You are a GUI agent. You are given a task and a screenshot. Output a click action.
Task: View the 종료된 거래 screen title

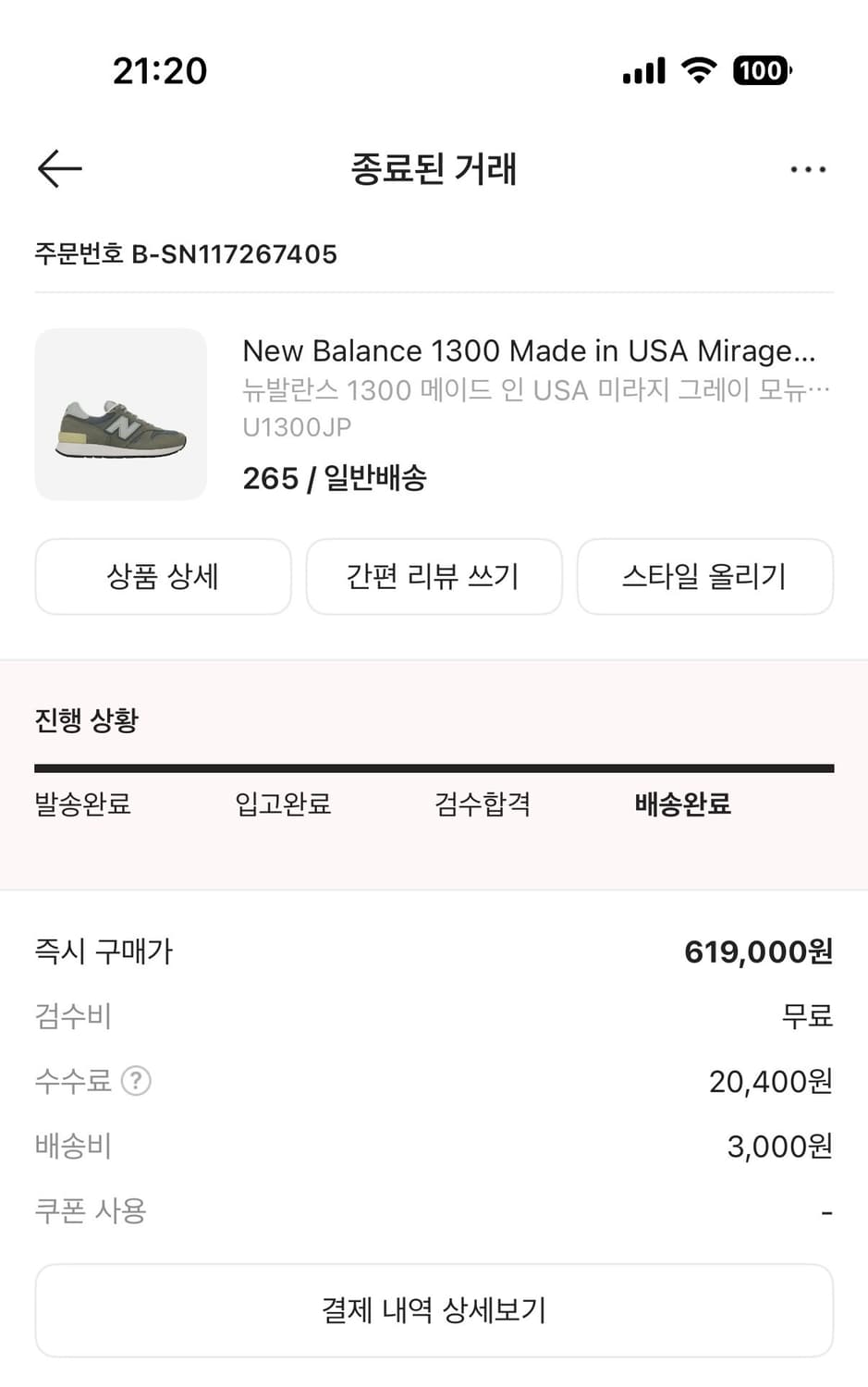[434, 169]
